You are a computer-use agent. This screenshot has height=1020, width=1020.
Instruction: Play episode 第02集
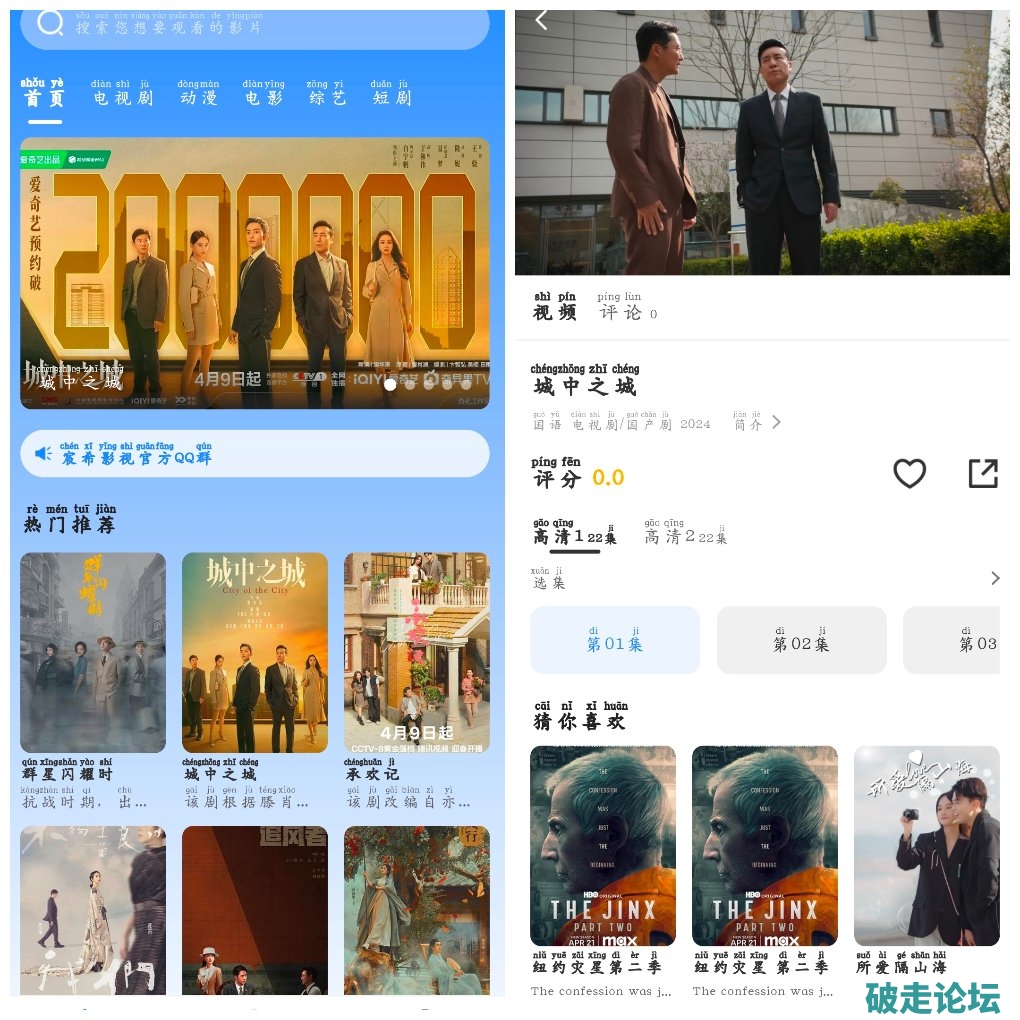[x=801, y=641]
